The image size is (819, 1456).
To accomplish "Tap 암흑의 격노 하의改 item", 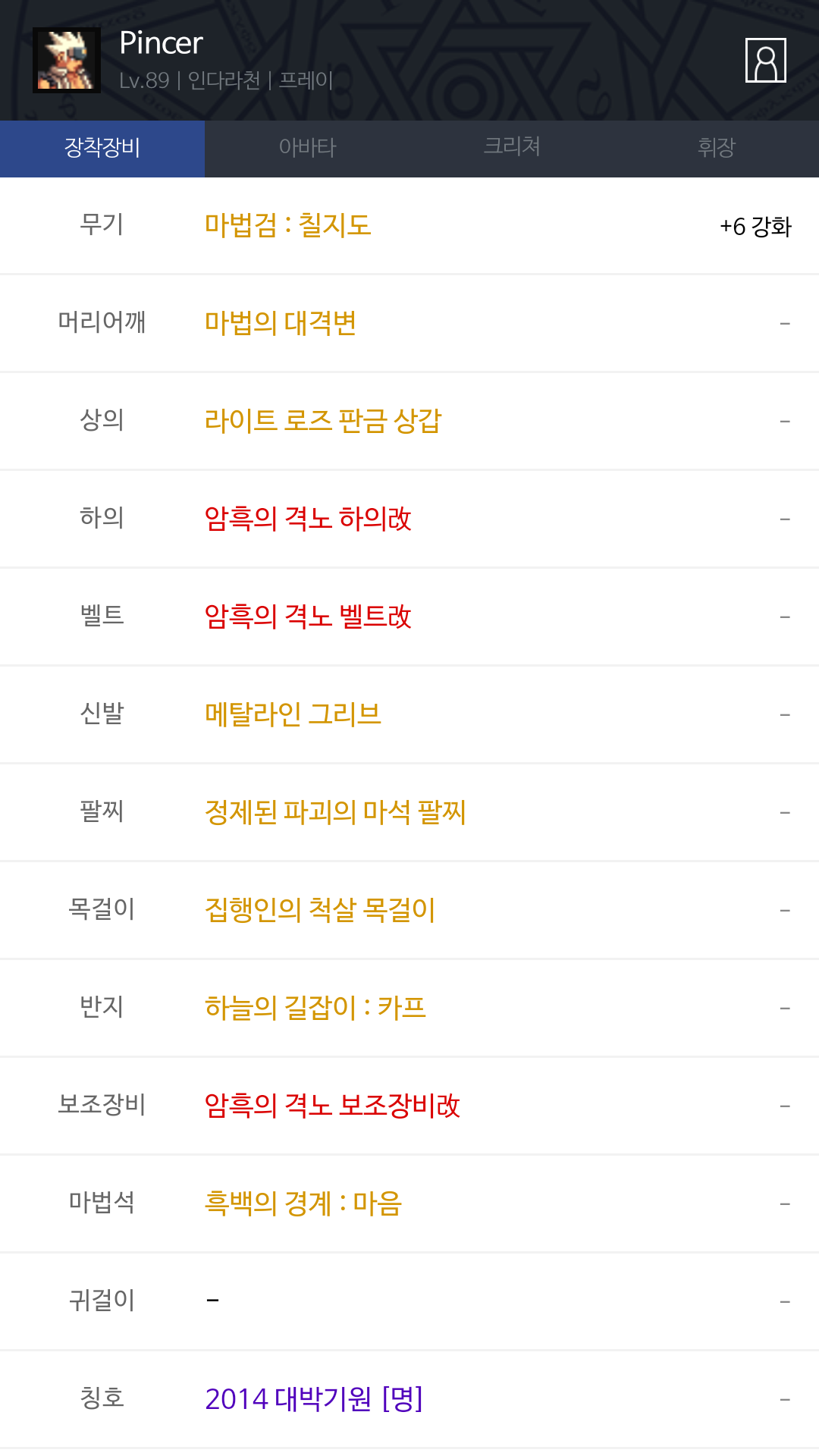I will [308, 519].
